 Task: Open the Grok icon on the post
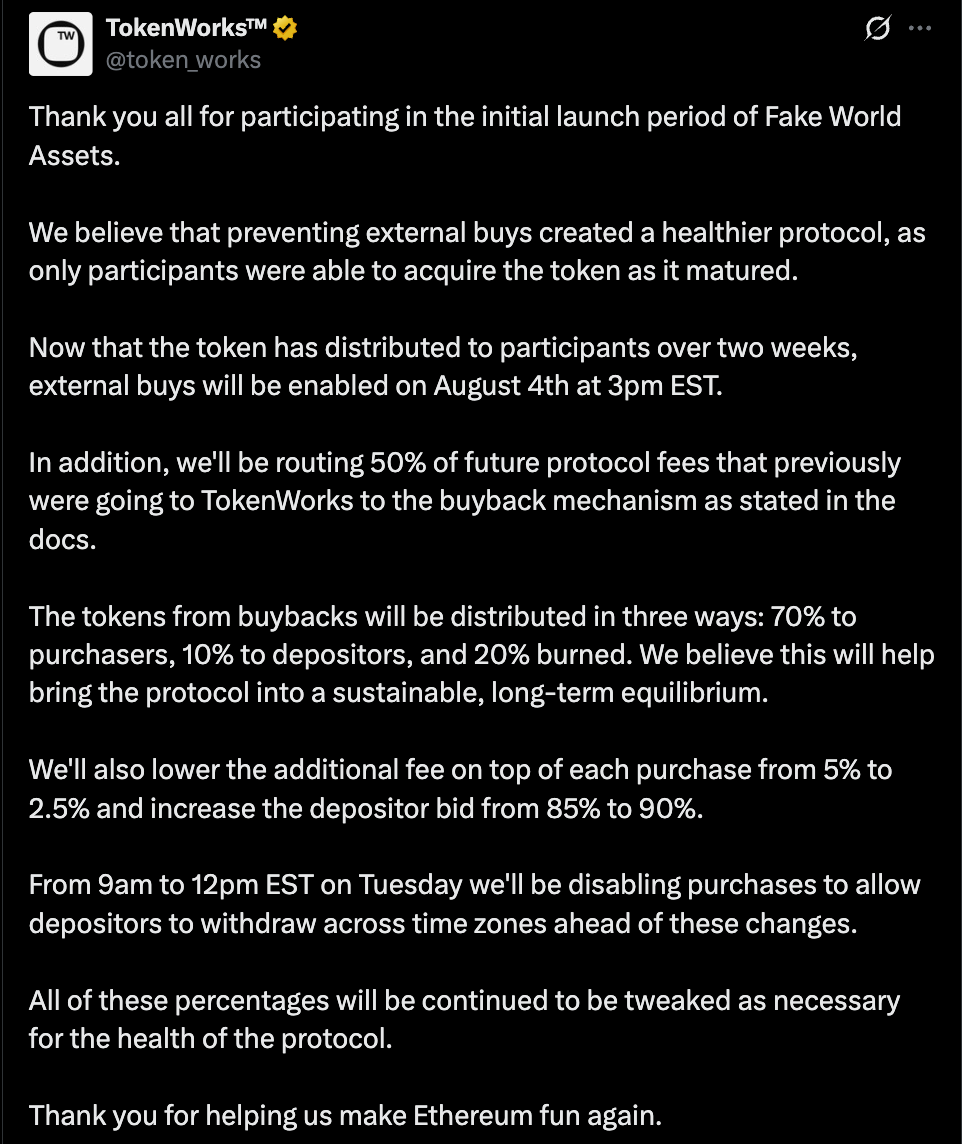(877, 28)
